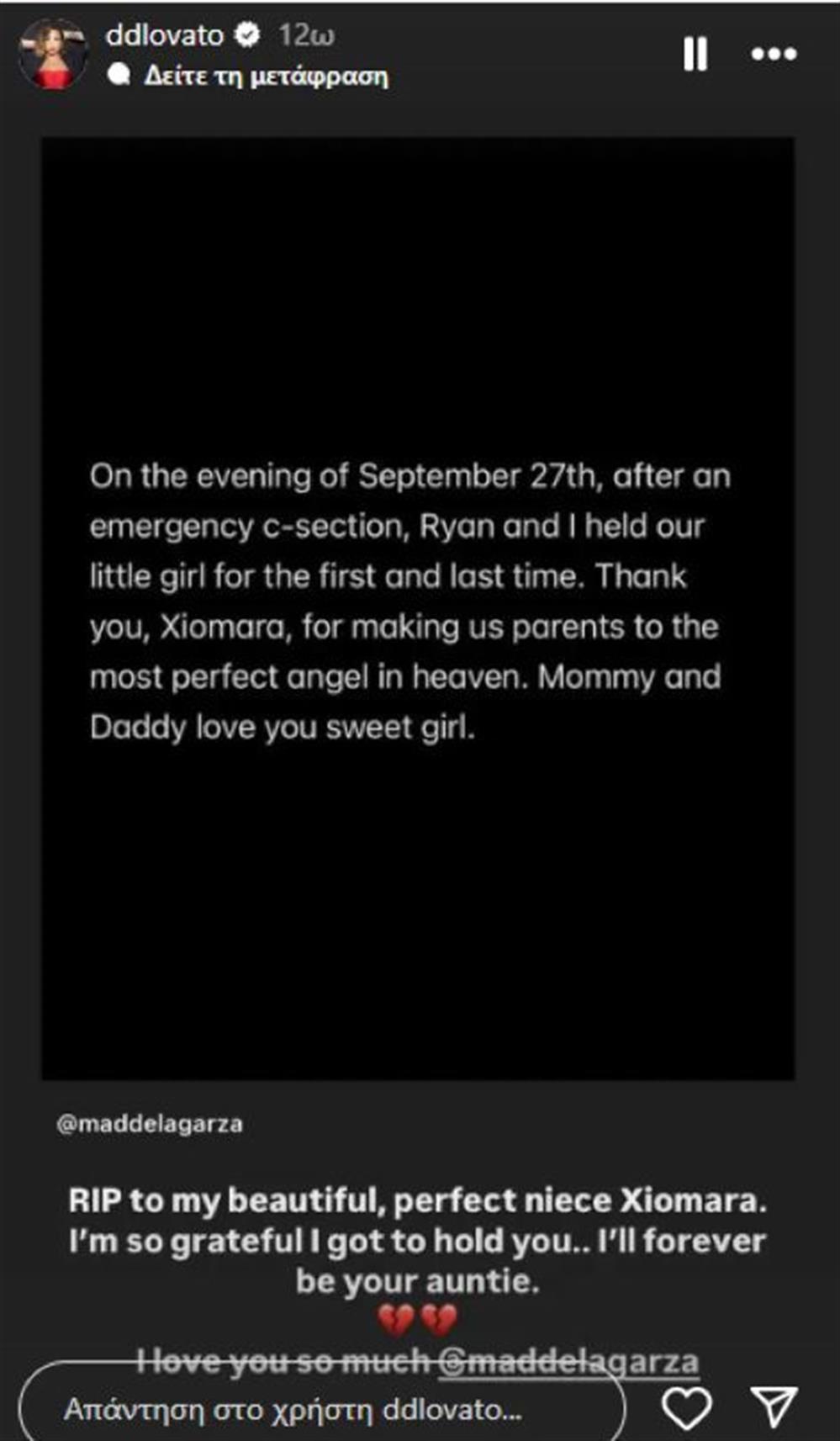
Task: Open the three-dot options menu
Action: pyautogui.click(x=773, y=54)
